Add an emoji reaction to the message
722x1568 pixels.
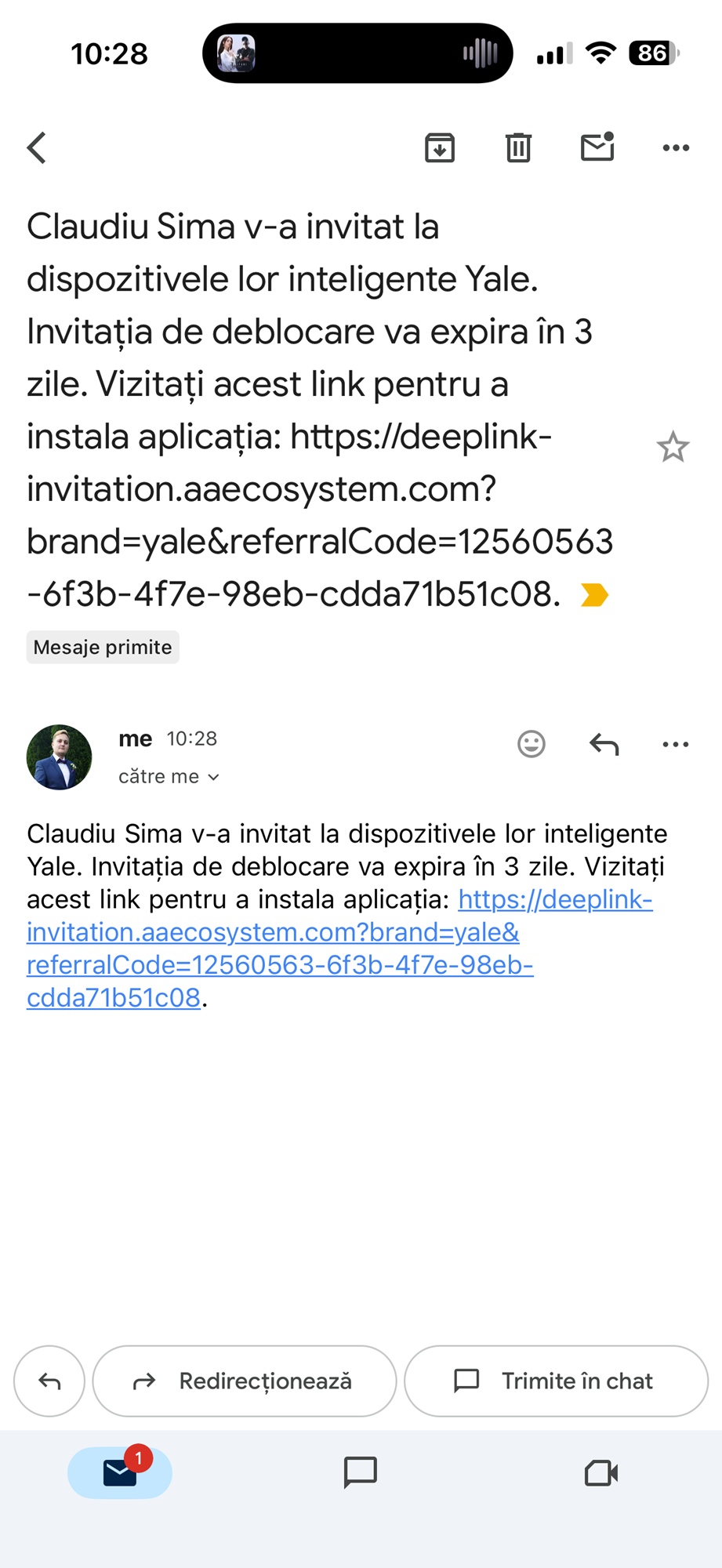[x=532, y=744]
